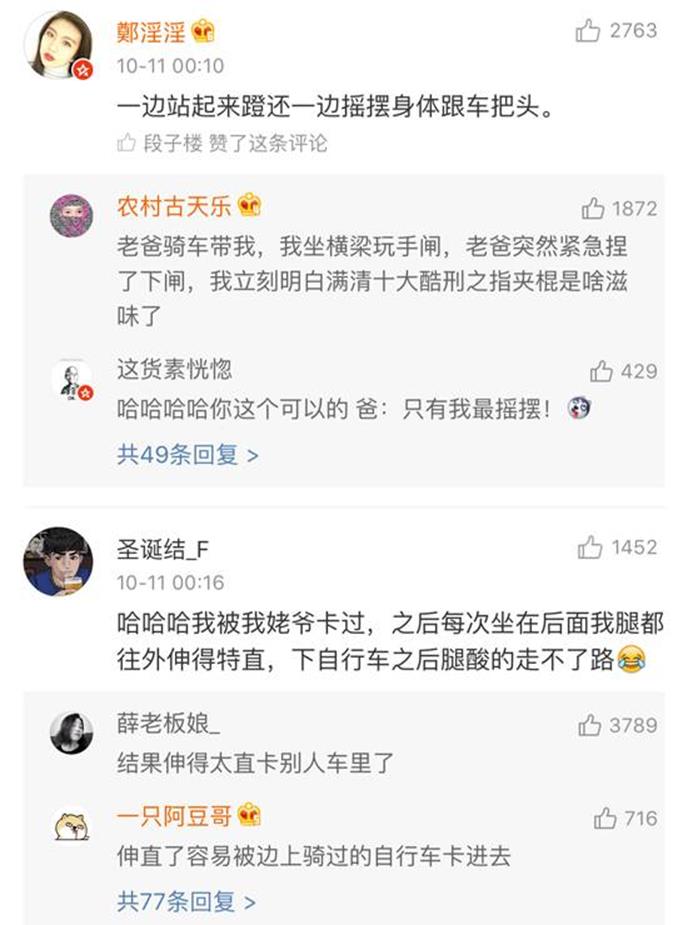This screenshot has width=688, height=925.
Task: Like 这货素恍惚's reply
Action: [x=601, y=372]
